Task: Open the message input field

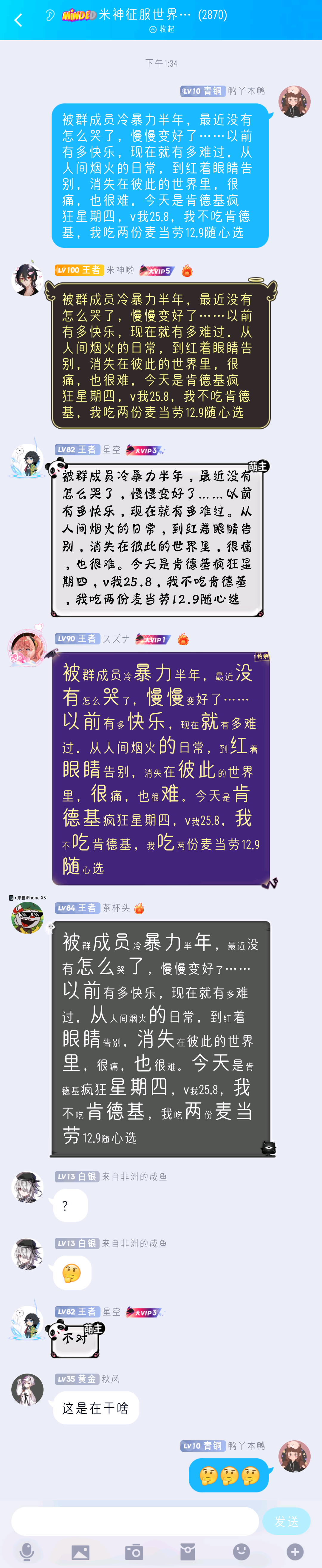Action: (x=135, y=1521)
